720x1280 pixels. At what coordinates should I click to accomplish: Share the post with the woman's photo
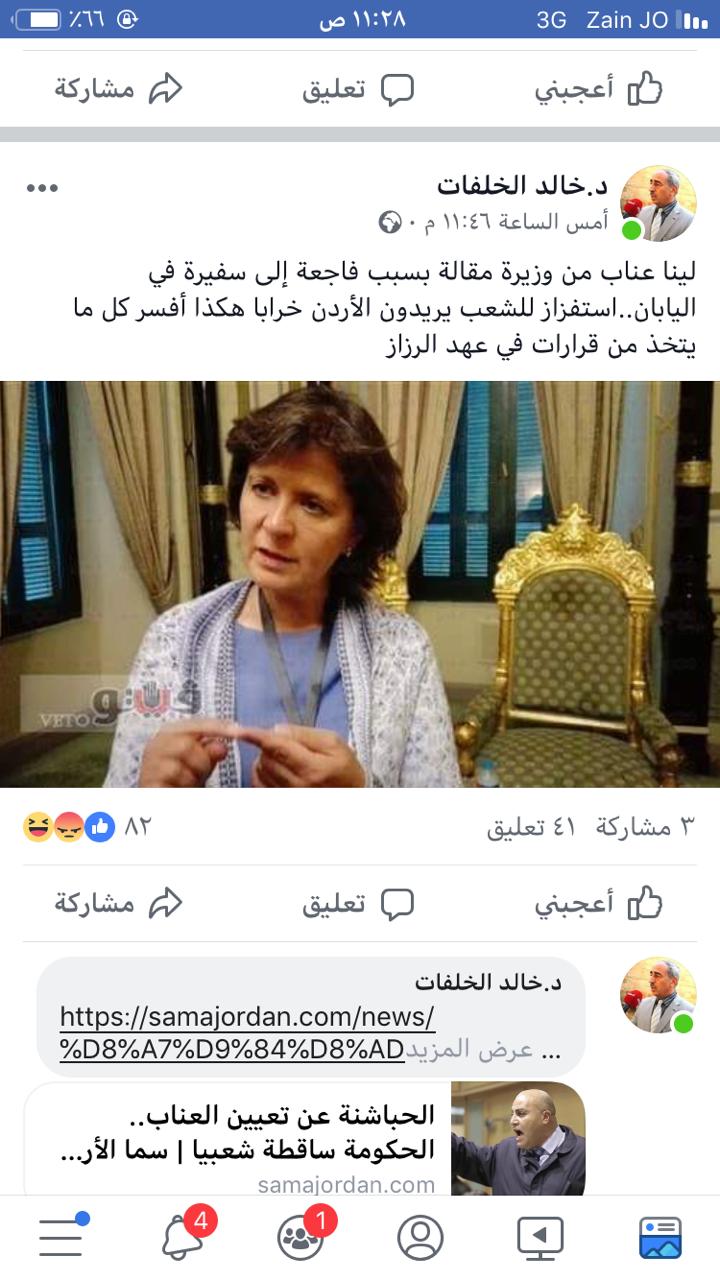118,903
